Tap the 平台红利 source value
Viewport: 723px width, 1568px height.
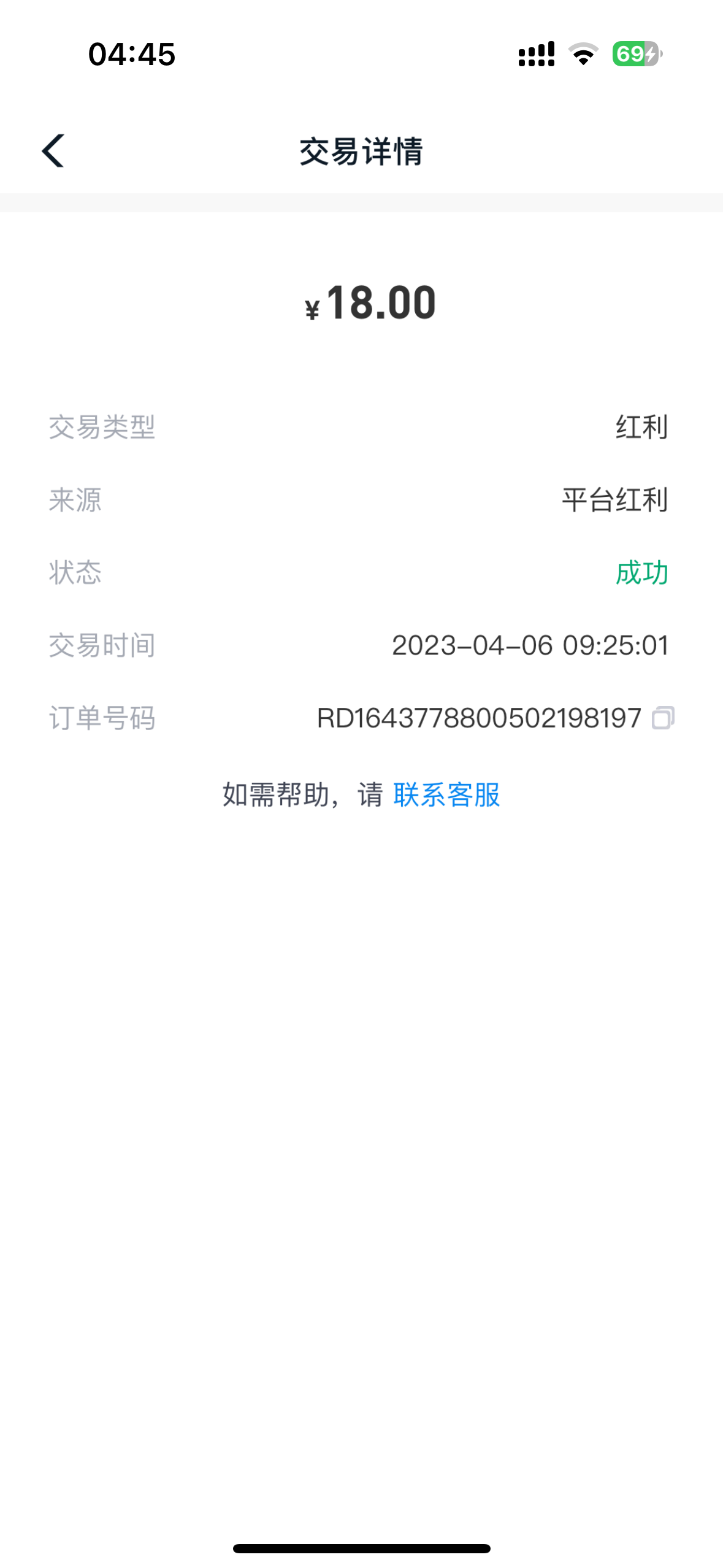(x=614, y=501)
